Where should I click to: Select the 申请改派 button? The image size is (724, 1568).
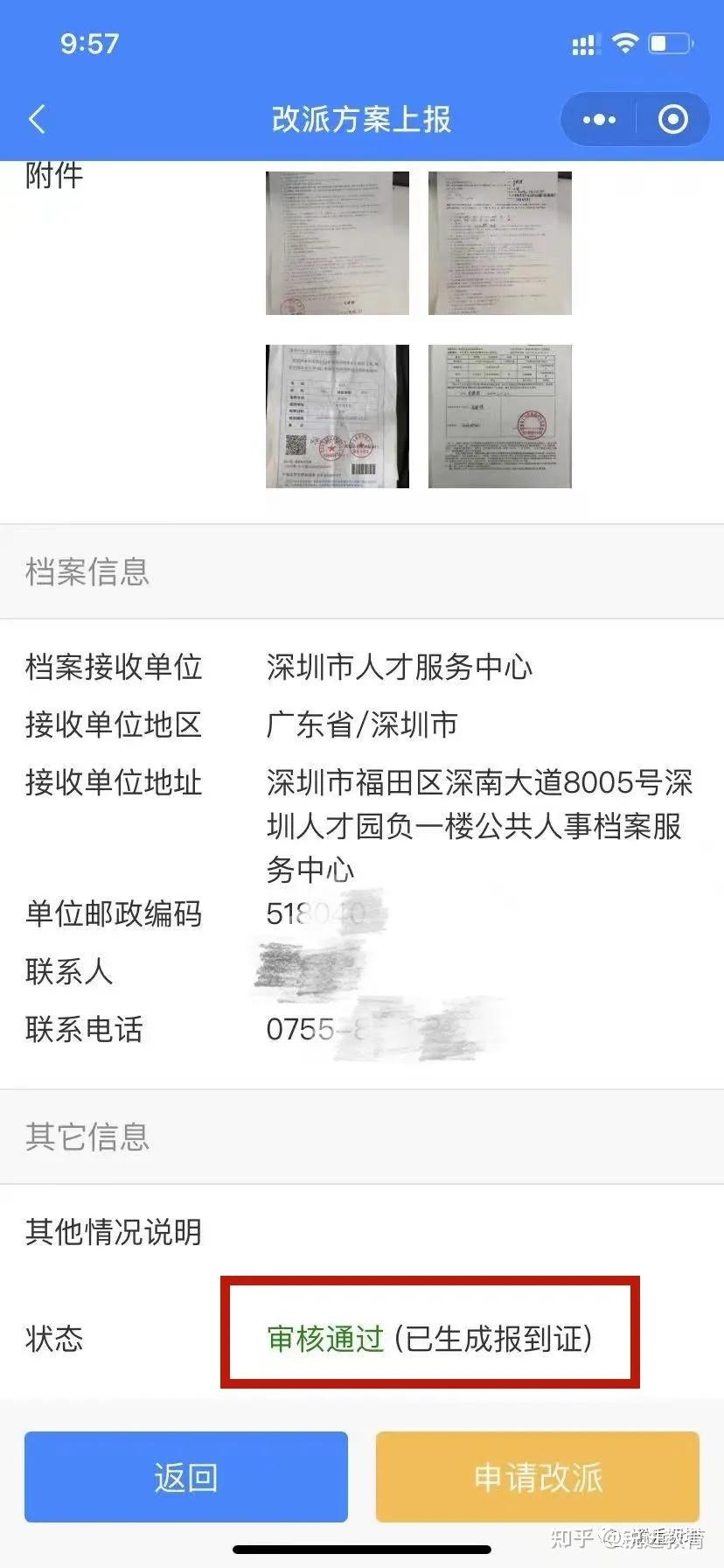tap(537, 1477)
